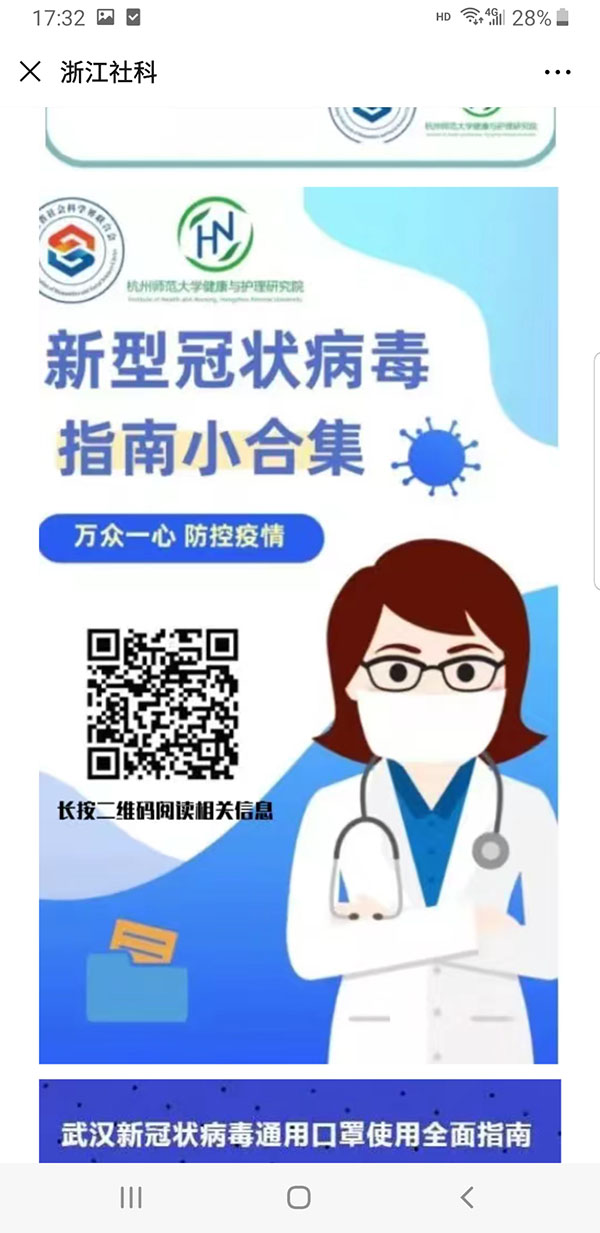600x1233 pixels.
Task: Tap the system home button
Action: pos(298,1197)
